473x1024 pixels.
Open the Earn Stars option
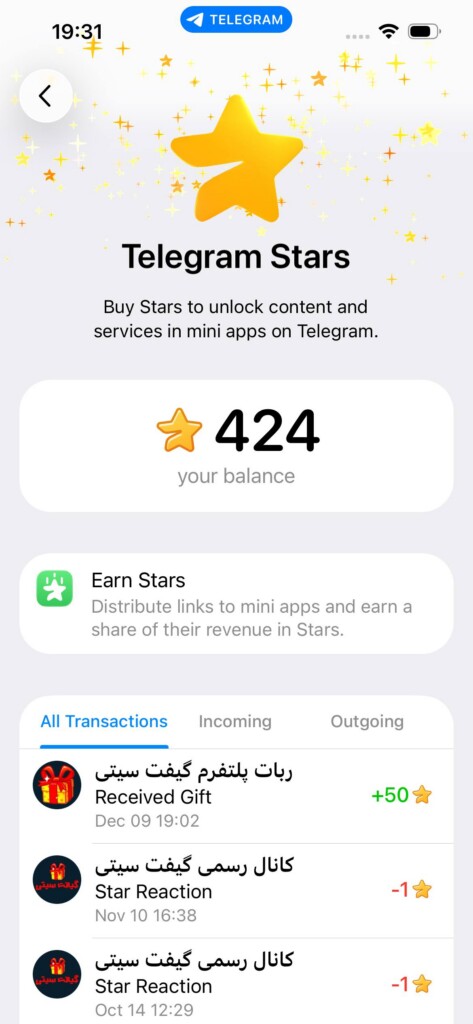[x=236, y=603]
